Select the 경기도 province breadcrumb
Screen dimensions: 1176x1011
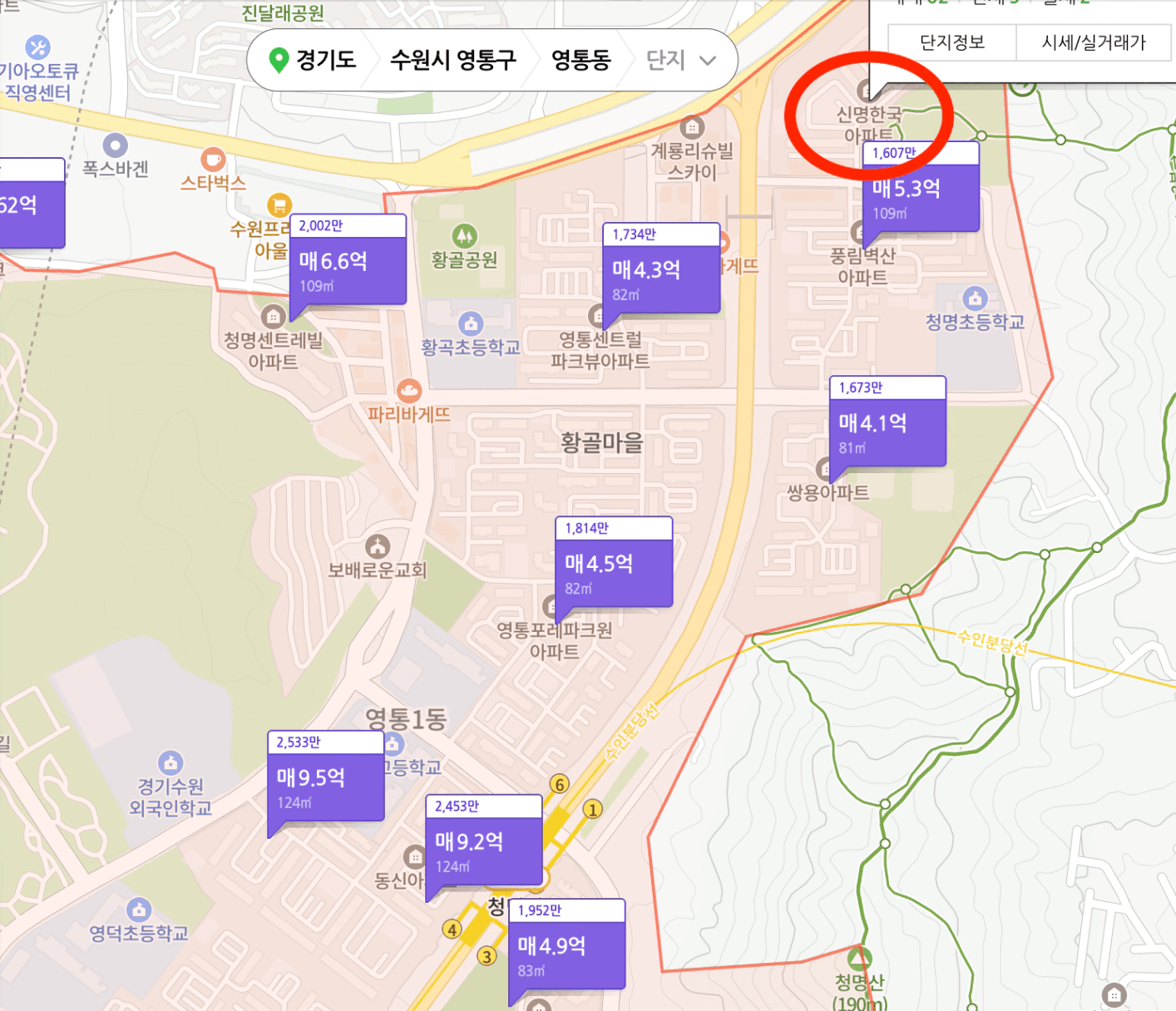314,60
